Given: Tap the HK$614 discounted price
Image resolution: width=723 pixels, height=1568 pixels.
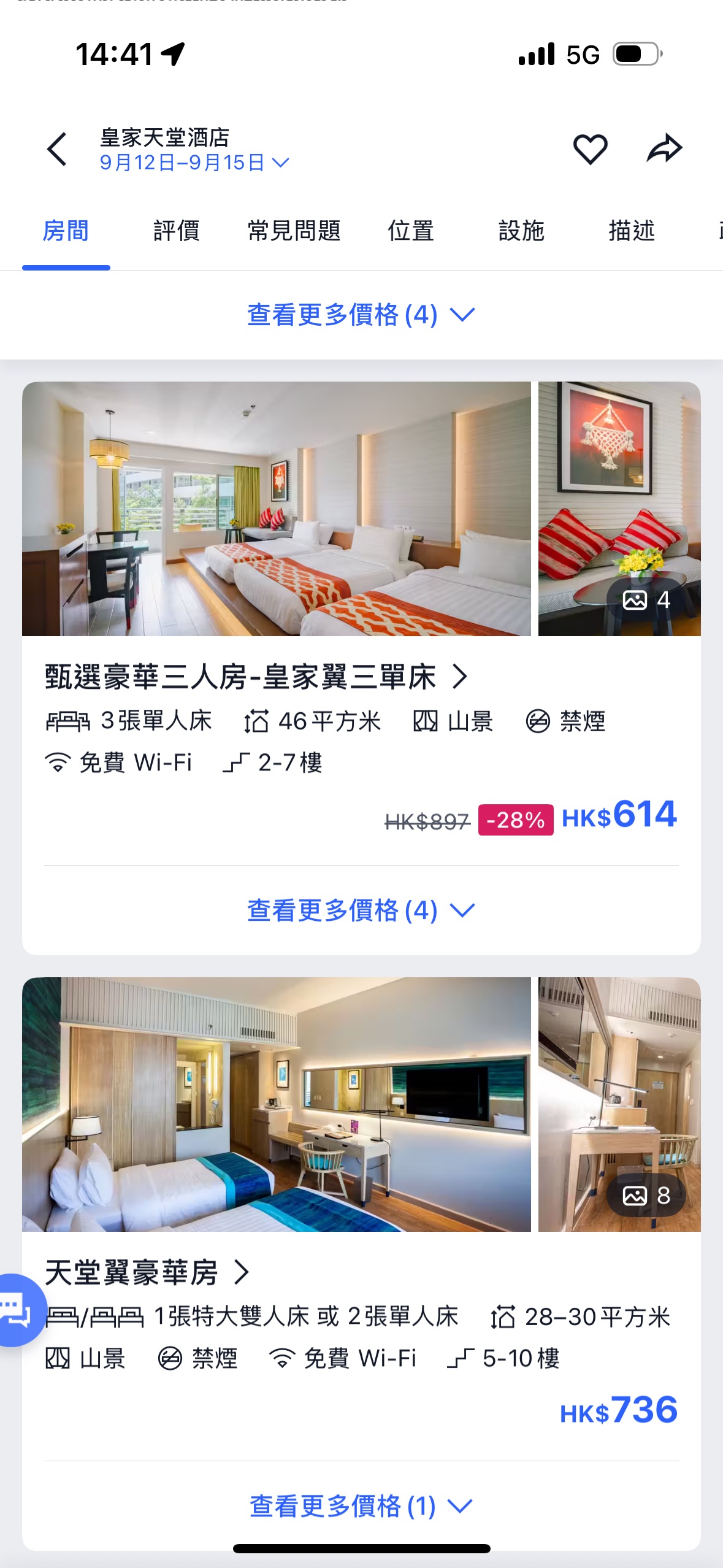Looking at the screenshot, I should pyautogui.click(x=619, y=816).
